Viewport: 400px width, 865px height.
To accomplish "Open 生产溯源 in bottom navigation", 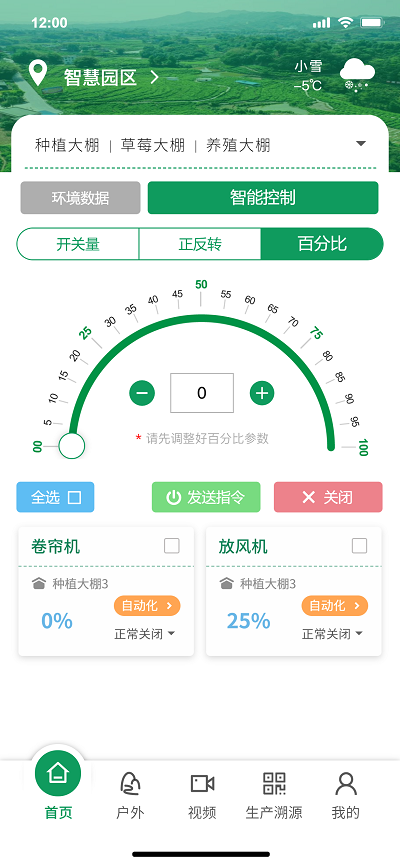I will (x=274, y=795).
